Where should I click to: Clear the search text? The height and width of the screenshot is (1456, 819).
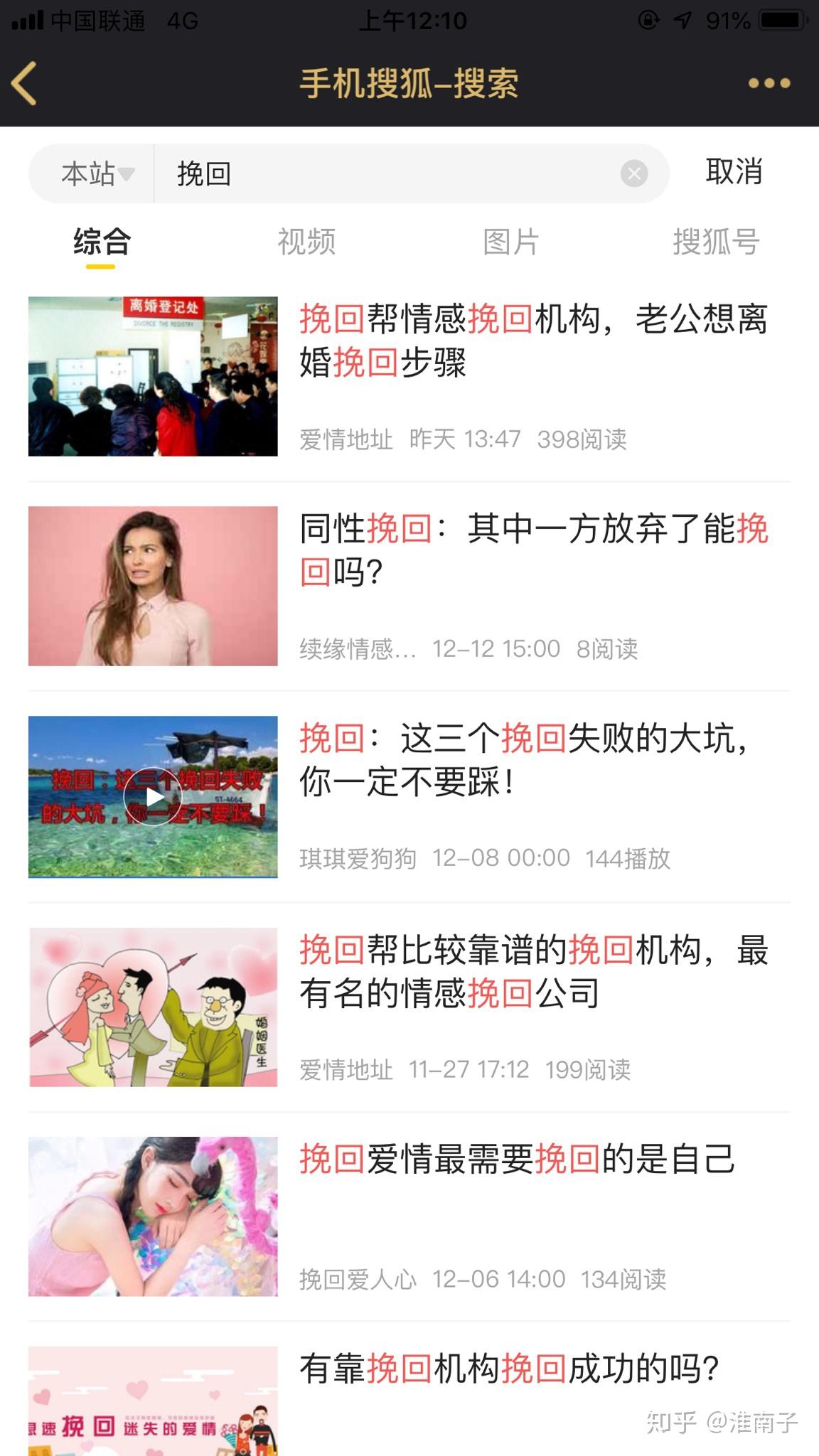pos(633,173)
